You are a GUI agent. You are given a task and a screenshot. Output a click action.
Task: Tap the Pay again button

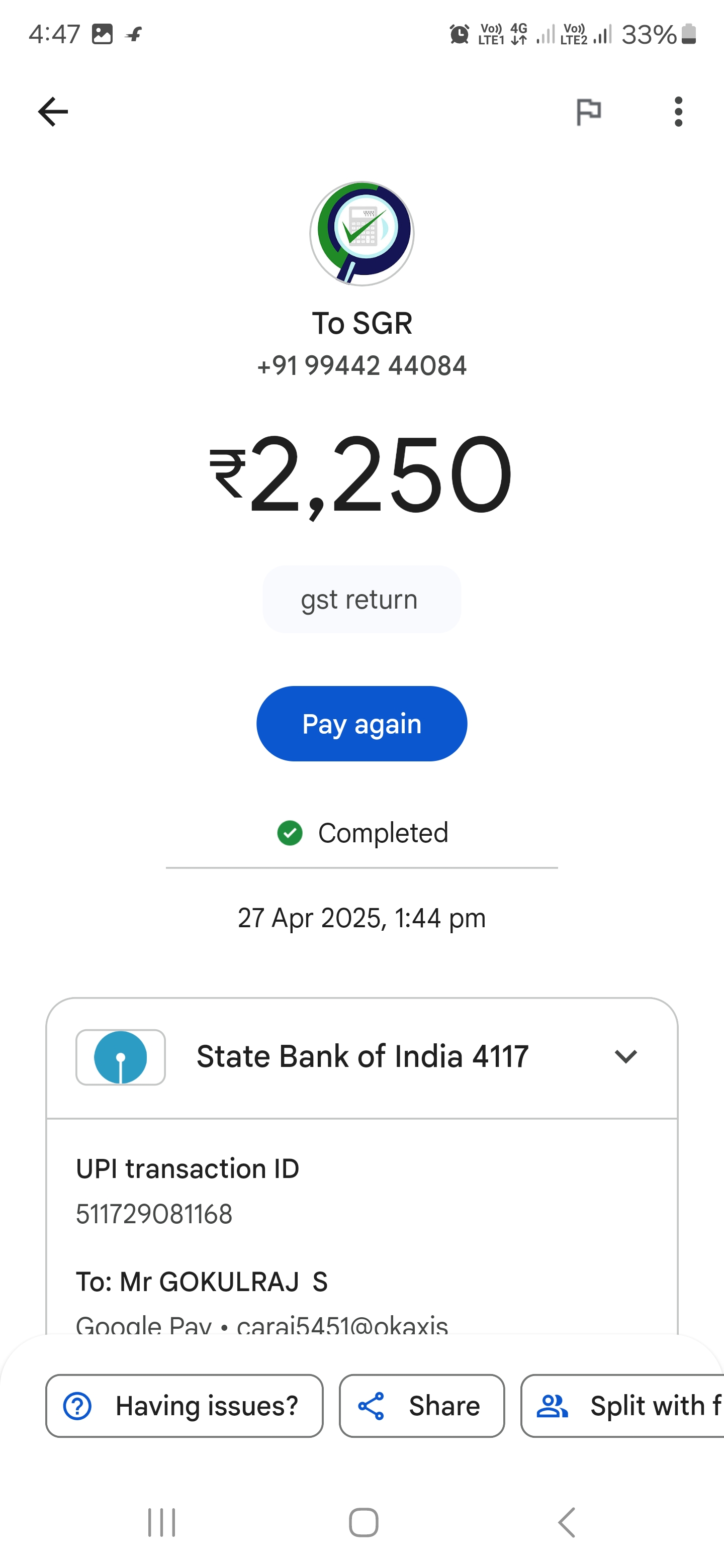pos(361,724)
